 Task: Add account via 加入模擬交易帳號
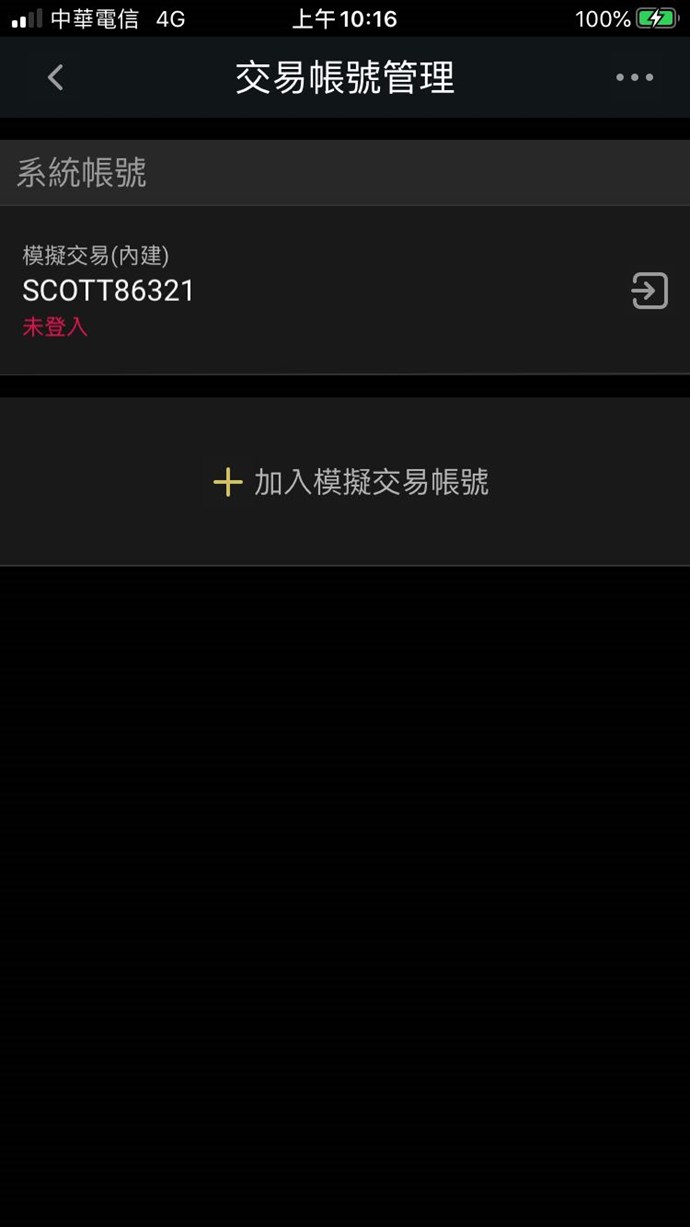(x=350, y=482)
